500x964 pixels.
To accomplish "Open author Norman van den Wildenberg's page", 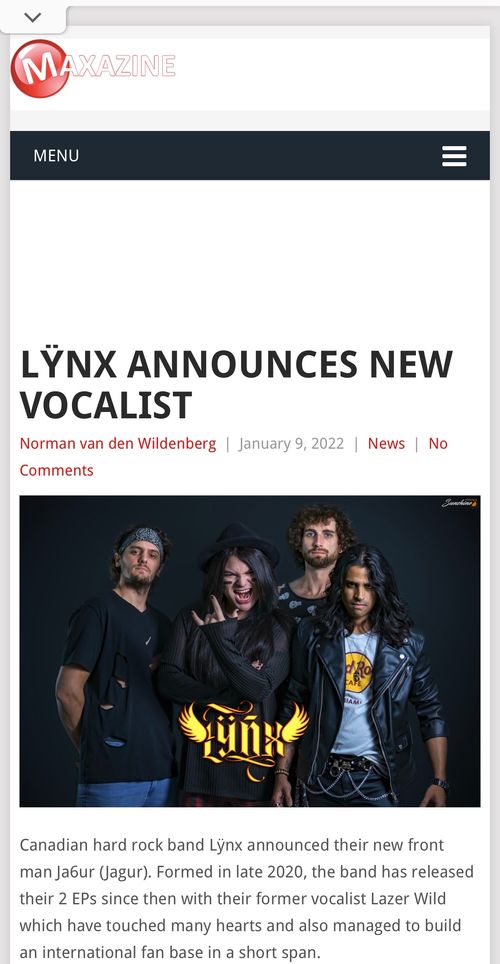I will point(118,443).
